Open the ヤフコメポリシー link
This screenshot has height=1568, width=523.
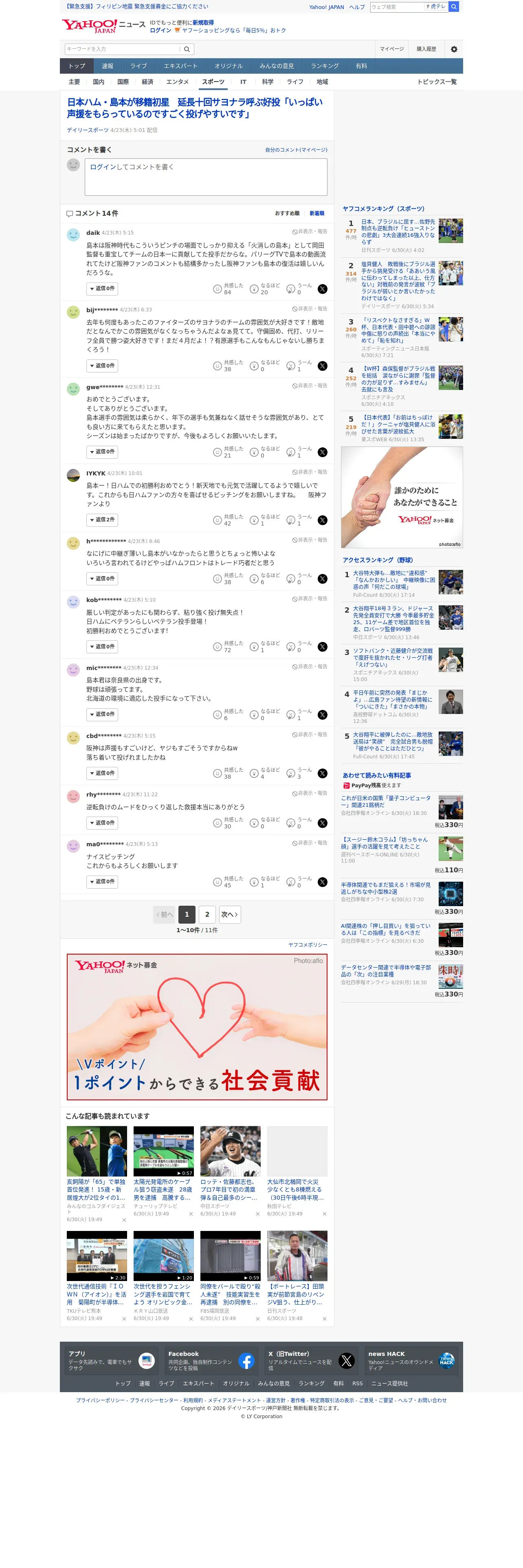coord(308,944)
